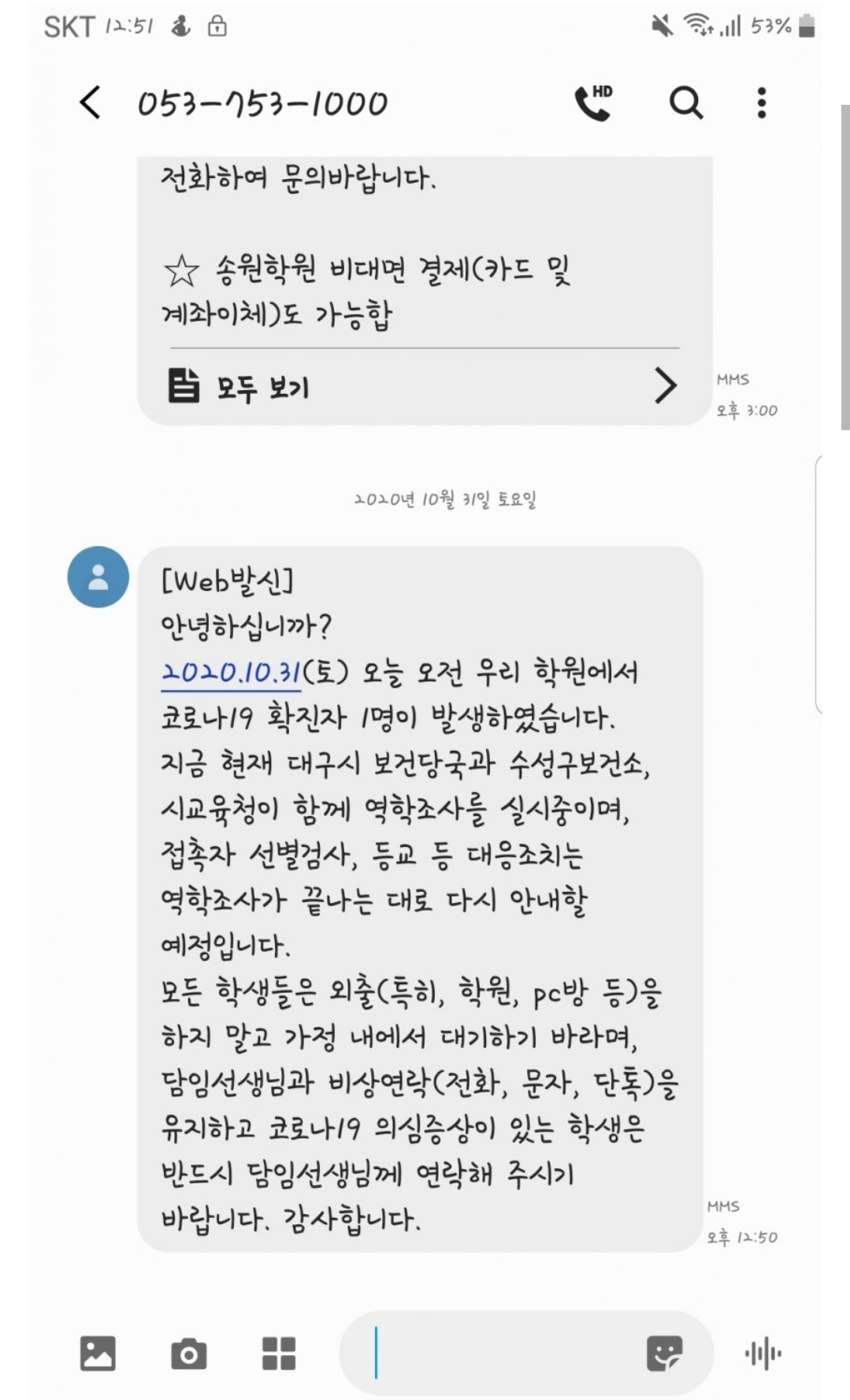Open the camera to take a photo
Viewport: 850px width, 1400px height.
(189, 1354)
